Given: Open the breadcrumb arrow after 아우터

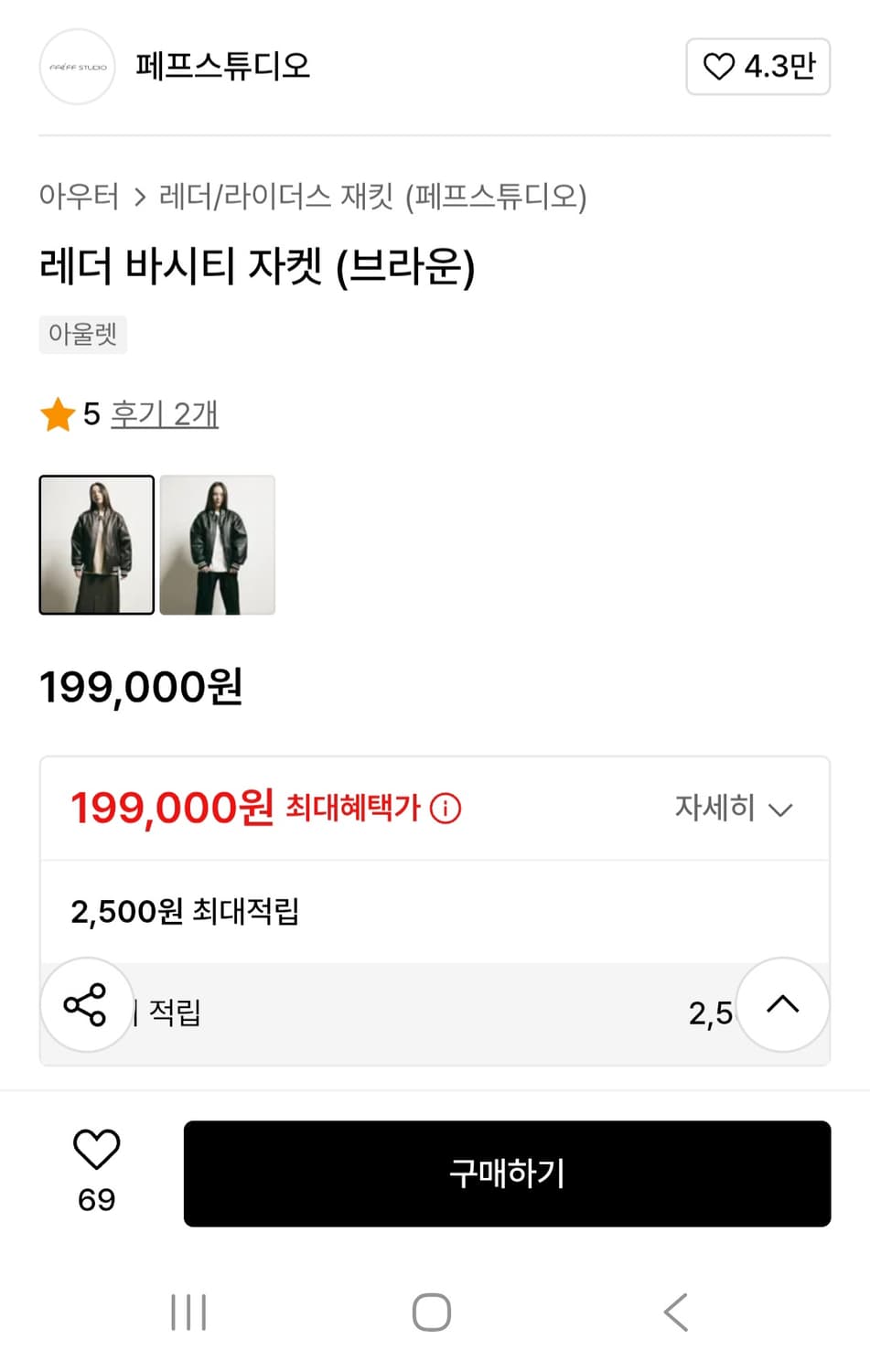Looking at the screenshot, I should (139, 197).
